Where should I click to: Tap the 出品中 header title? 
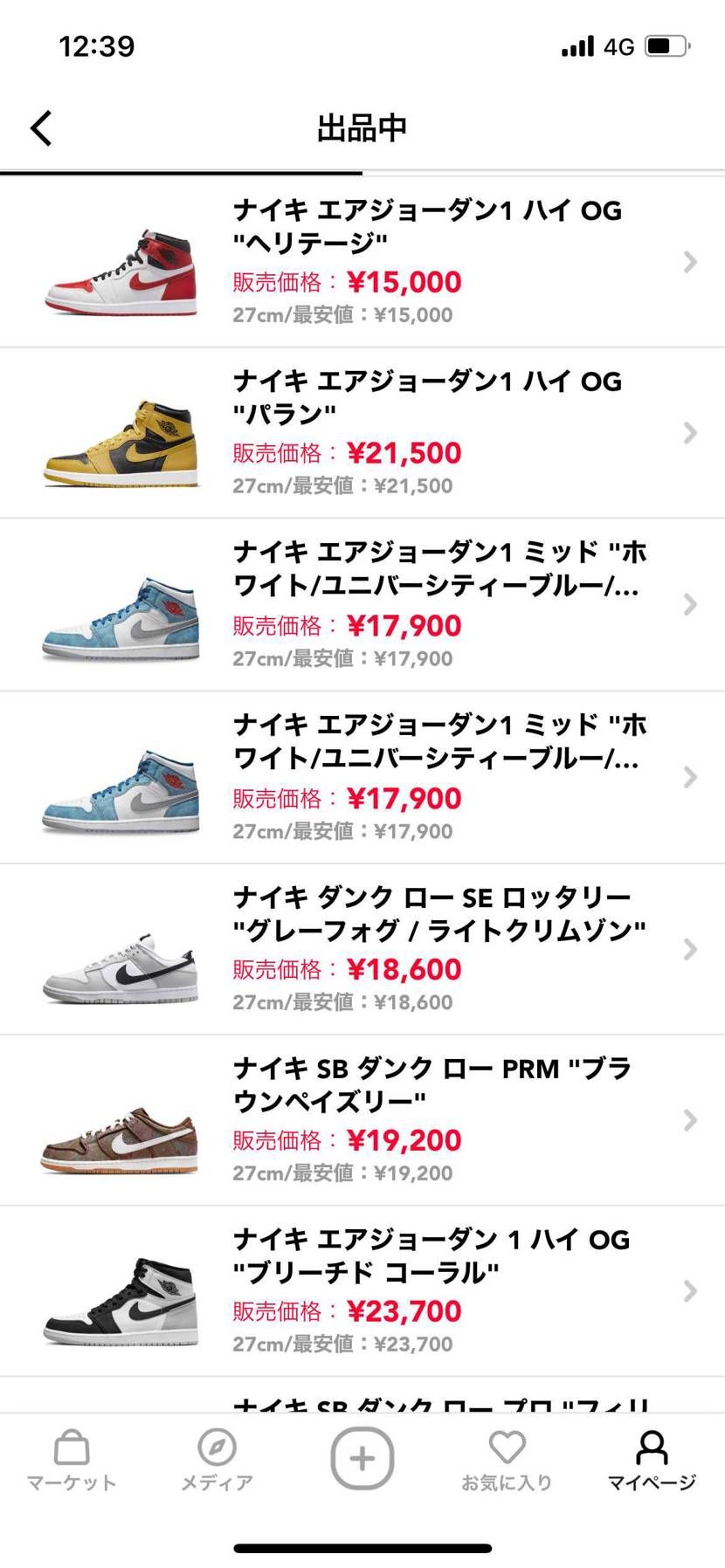coord(362,127)
